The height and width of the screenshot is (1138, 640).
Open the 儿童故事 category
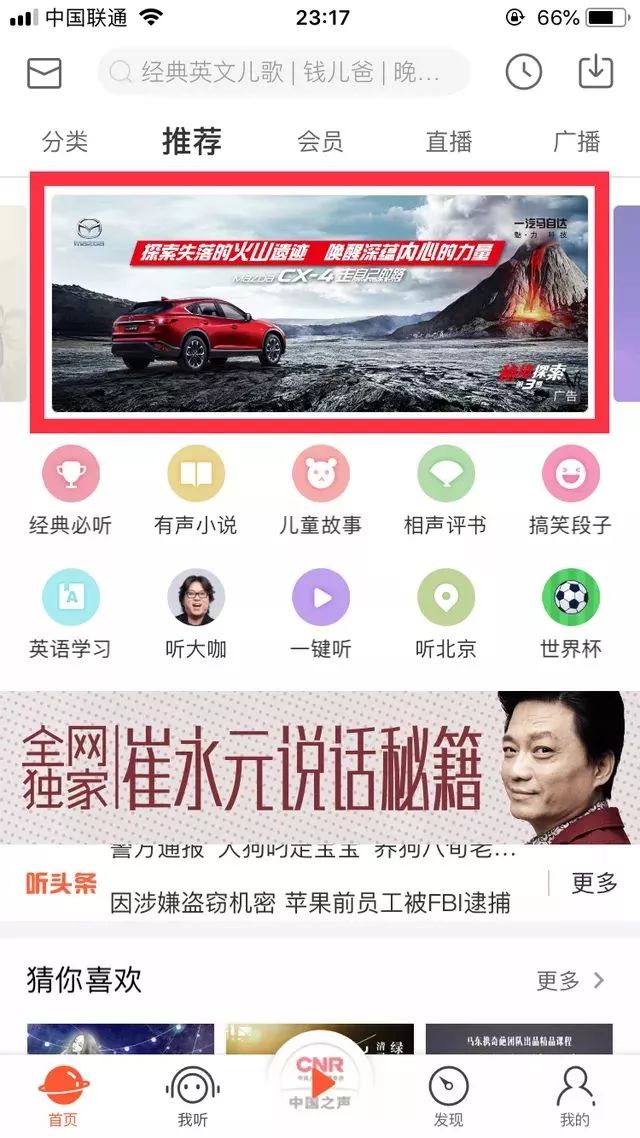point(320,489)
